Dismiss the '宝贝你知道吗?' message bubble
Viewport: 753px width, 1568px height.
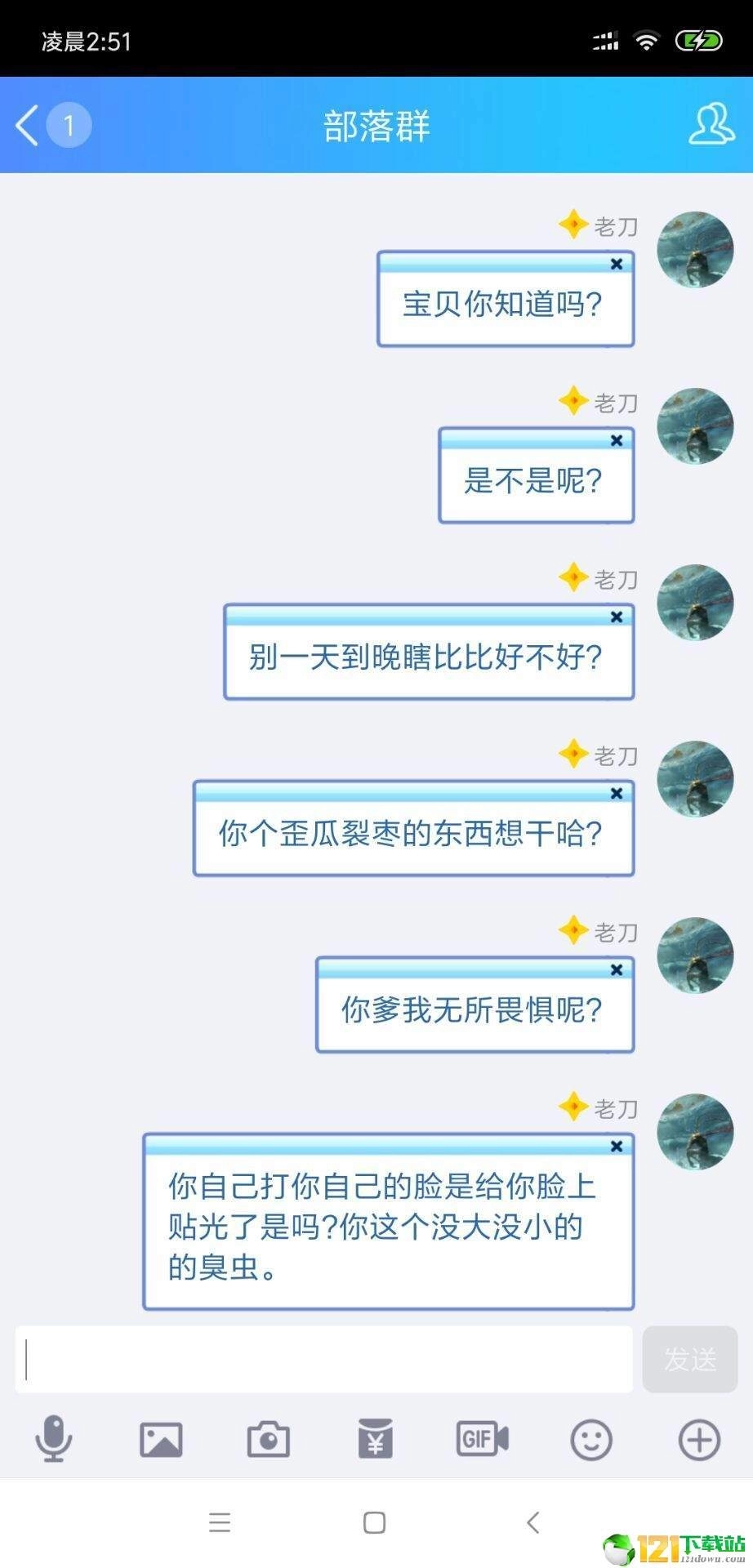(617, 264)
